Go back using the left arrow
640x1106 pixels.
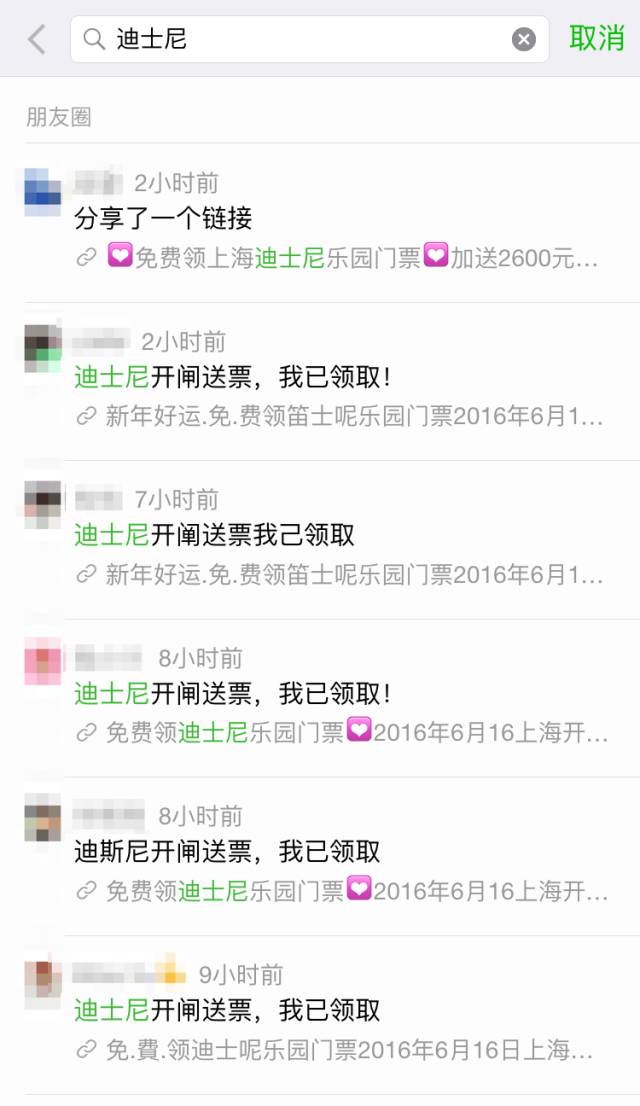point(37,39)
